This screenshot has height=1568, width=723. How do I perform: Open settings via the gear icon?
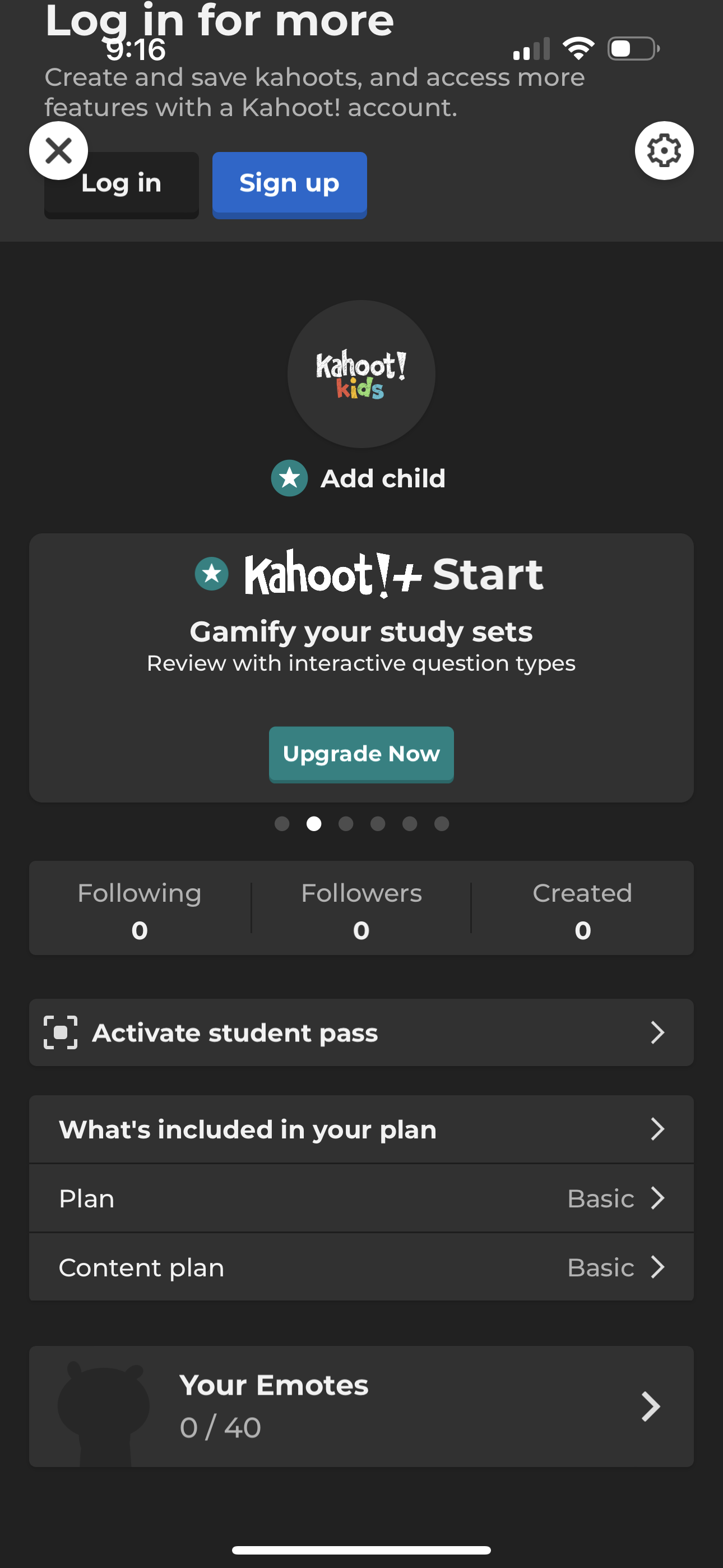pyautogui.click(x=664, y=150)
